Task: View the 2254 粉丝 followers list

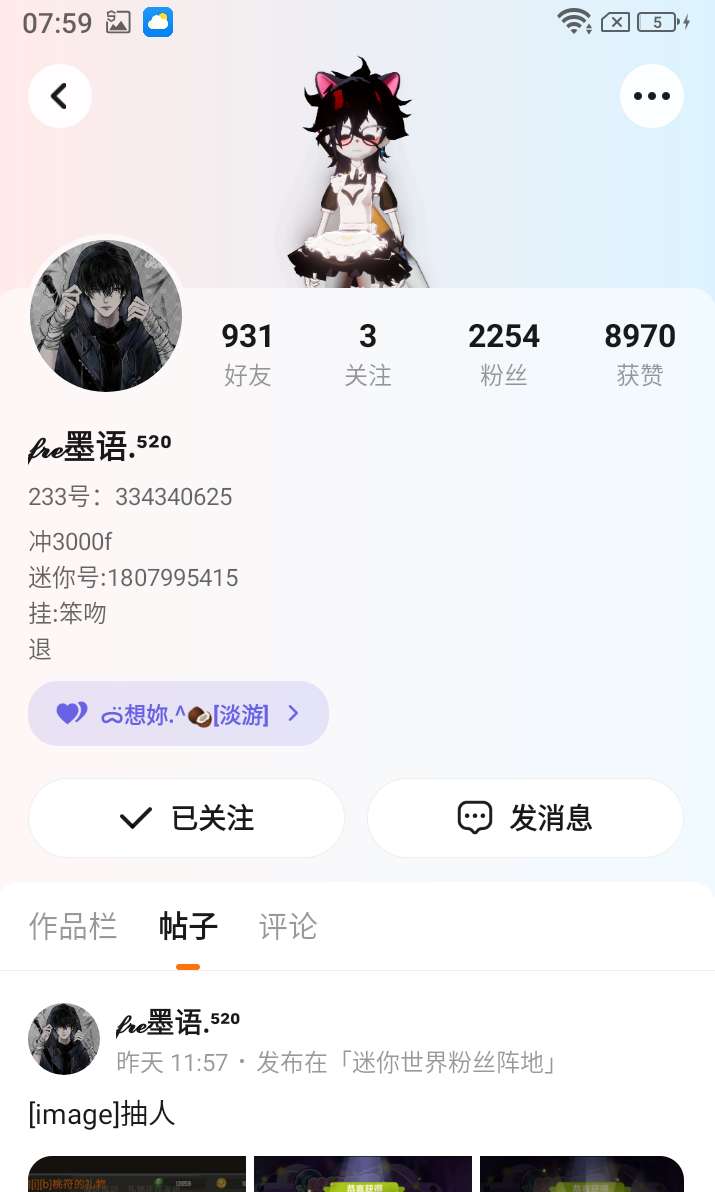Action: (503, 353)
